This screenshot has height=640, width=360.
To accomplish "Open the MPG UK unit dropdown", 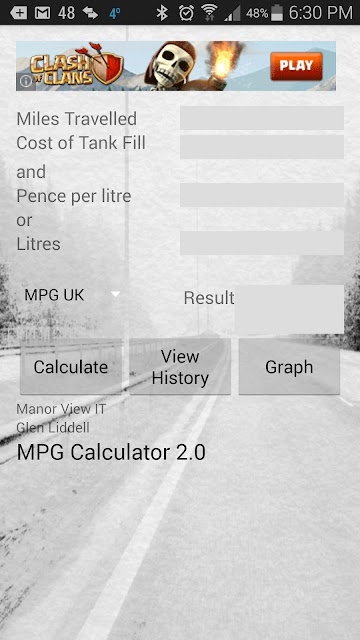I will [71, 295].
